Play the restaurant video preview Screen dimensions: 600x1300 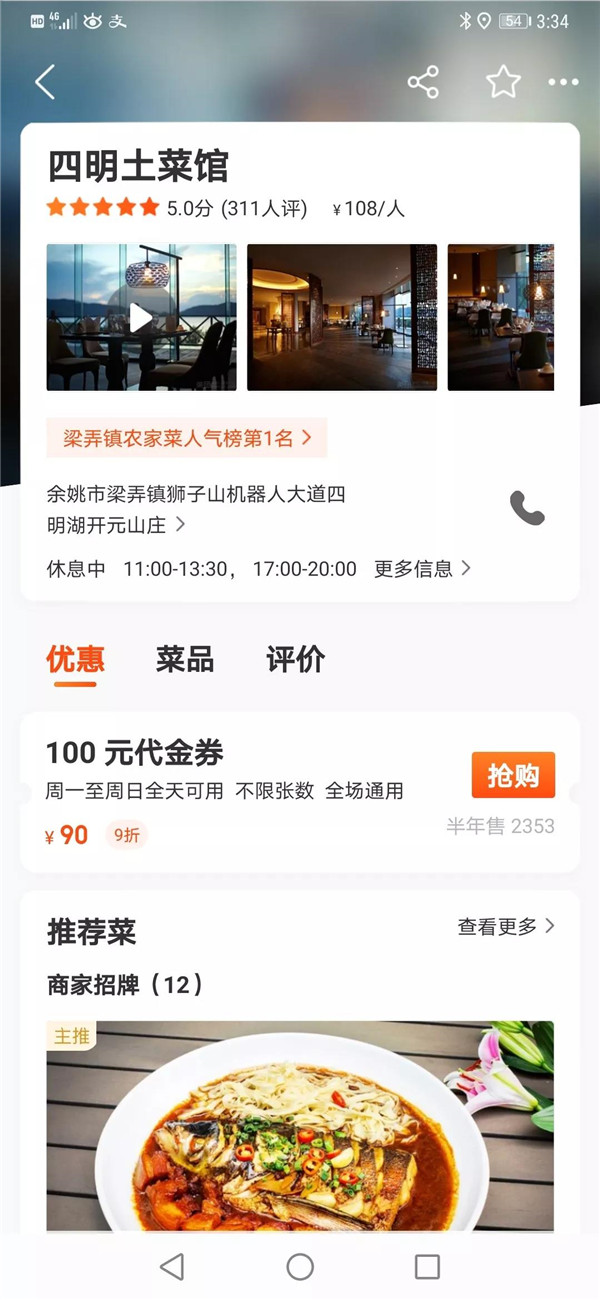(x=141, y=318)
